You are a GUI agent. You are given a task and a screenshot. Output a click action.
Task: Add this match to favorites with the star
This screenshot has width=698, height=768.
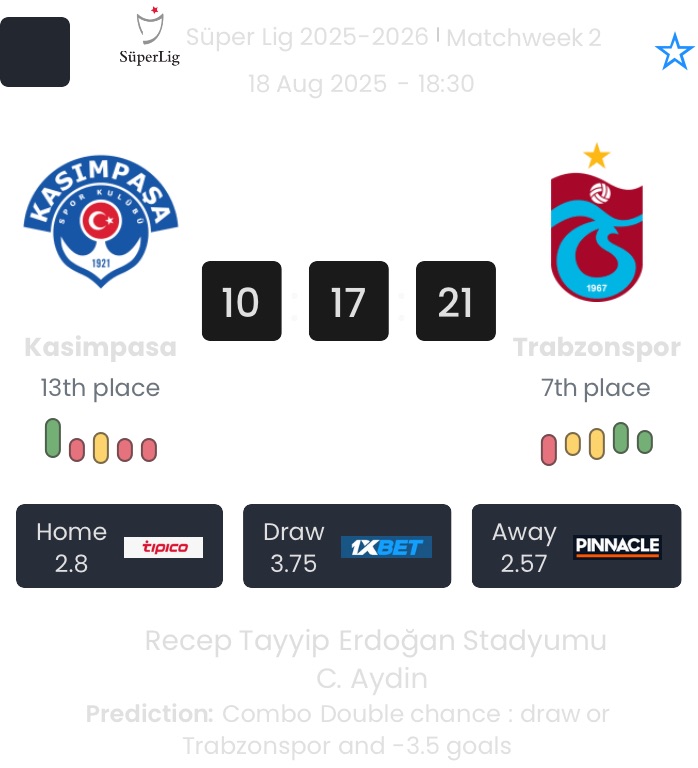pos(674,52)
